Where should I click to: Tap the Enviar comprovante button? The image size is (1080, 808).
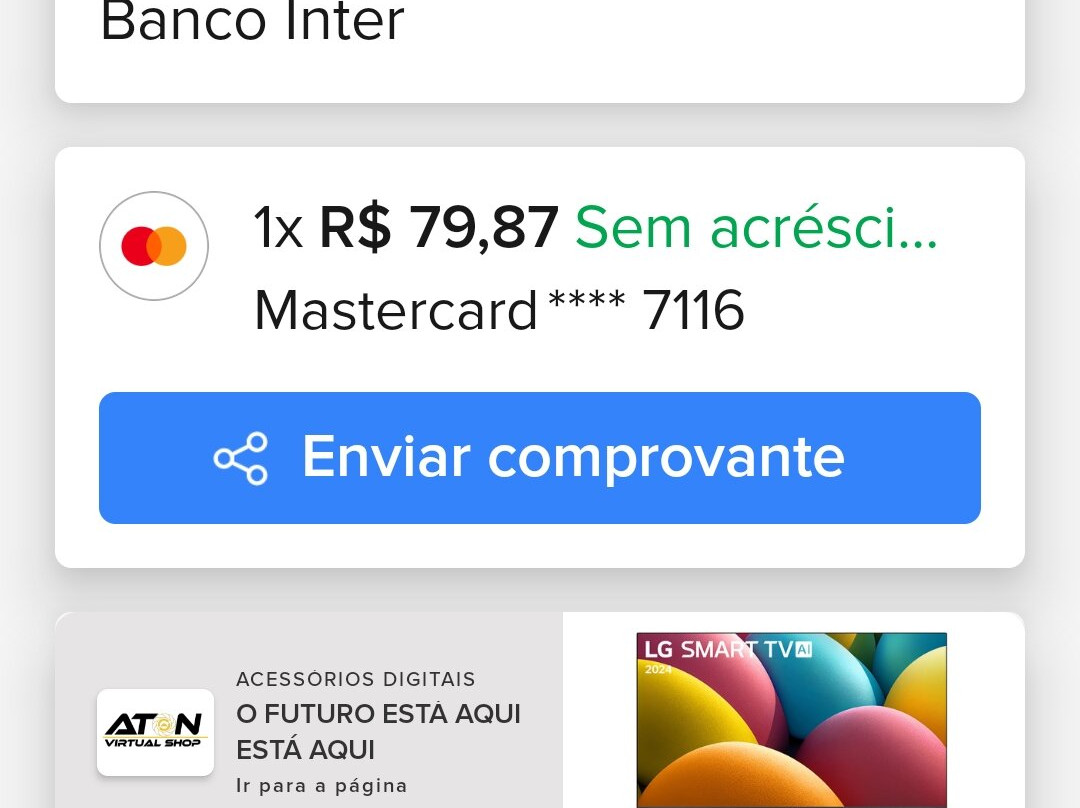(539, 457)
